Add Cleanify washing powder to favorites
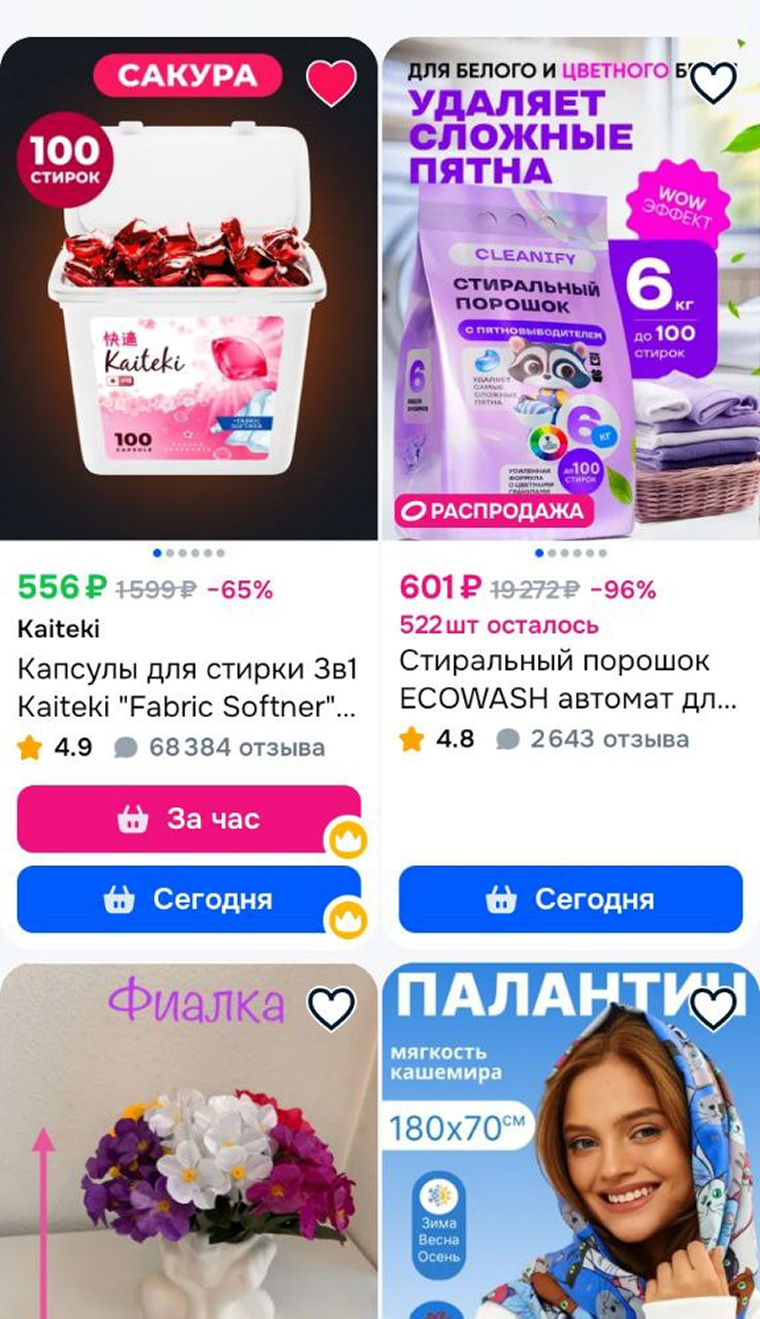This screenshot has height=1319, width=760. [x=713, y=83]
